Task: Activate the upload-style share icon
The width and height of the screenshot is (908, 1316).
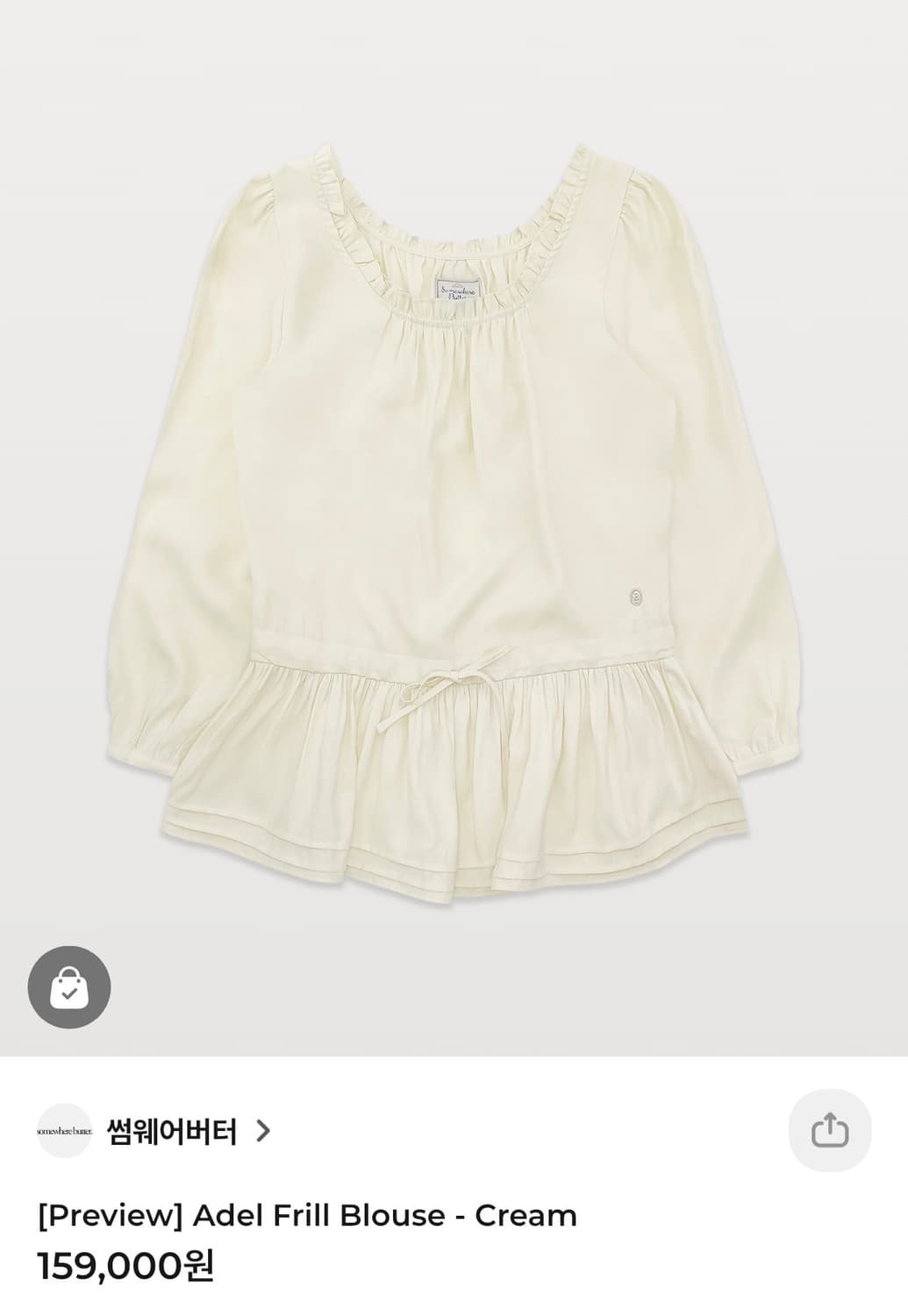Action: pyautogui.click(x=828, y=1129)
